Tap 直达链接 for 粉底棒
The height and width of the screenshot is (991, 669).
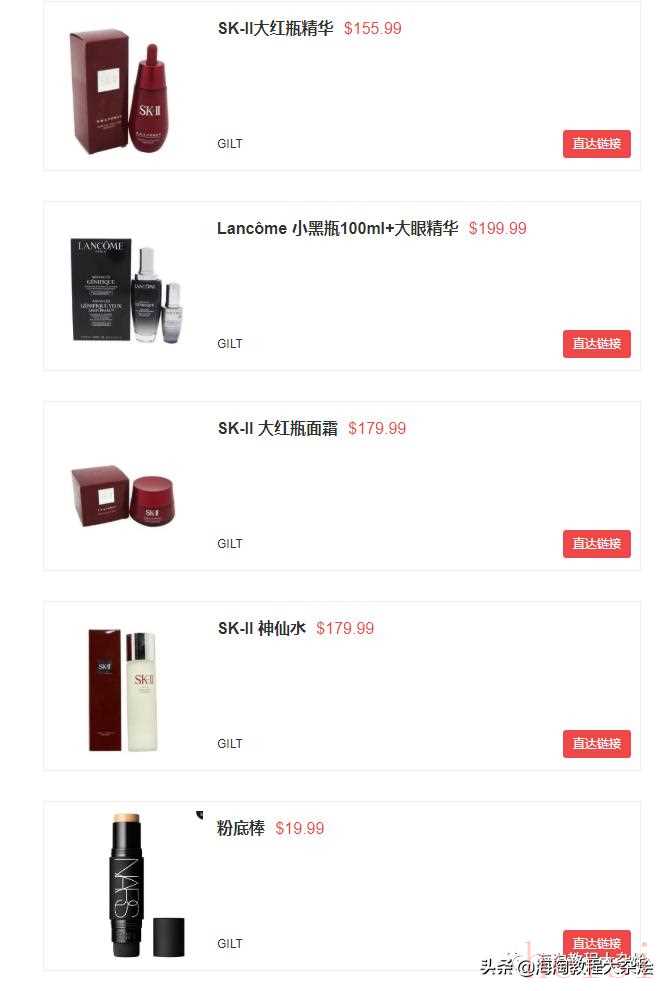pos(596,942)
